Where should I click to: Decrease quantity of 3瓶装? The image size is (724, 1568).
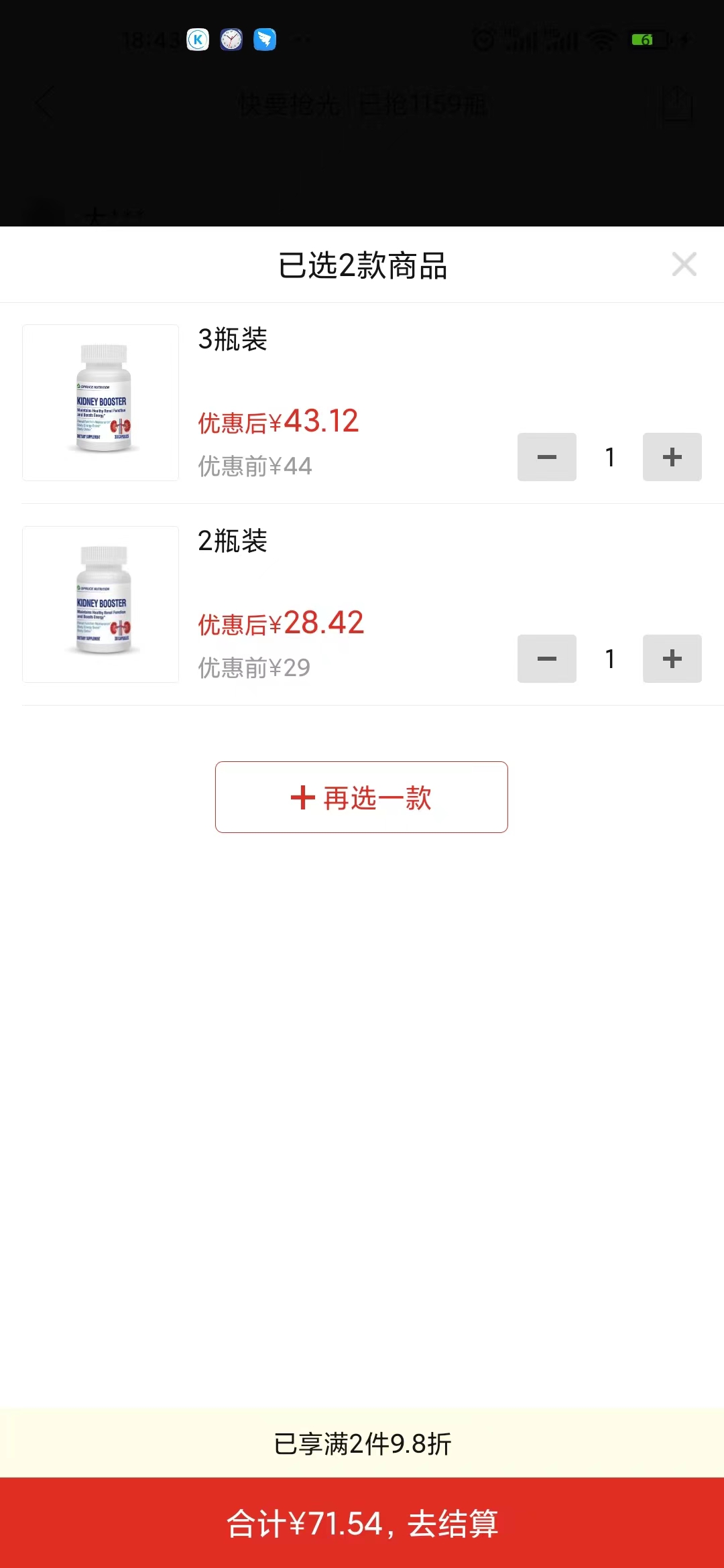point(546,457)
